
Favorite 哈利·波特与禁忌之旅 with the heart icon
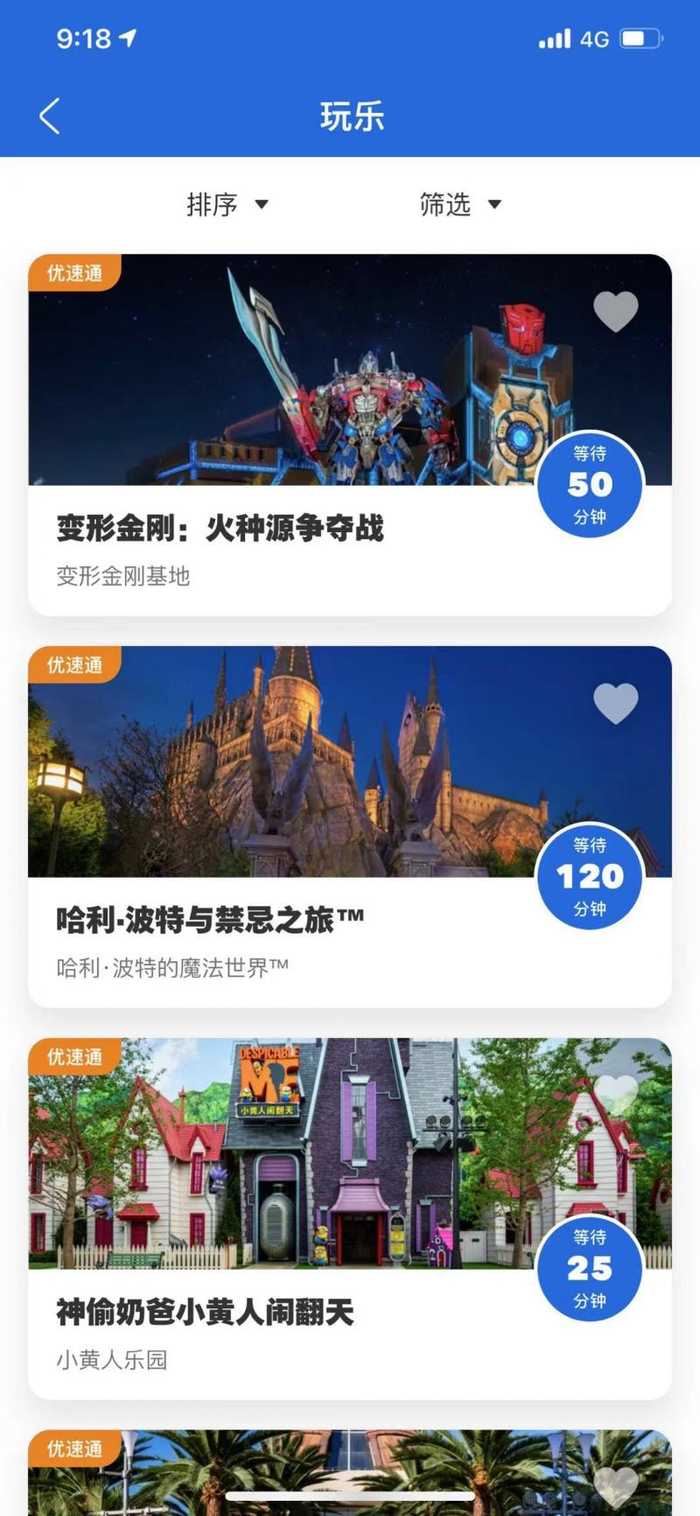click(615, 703)
